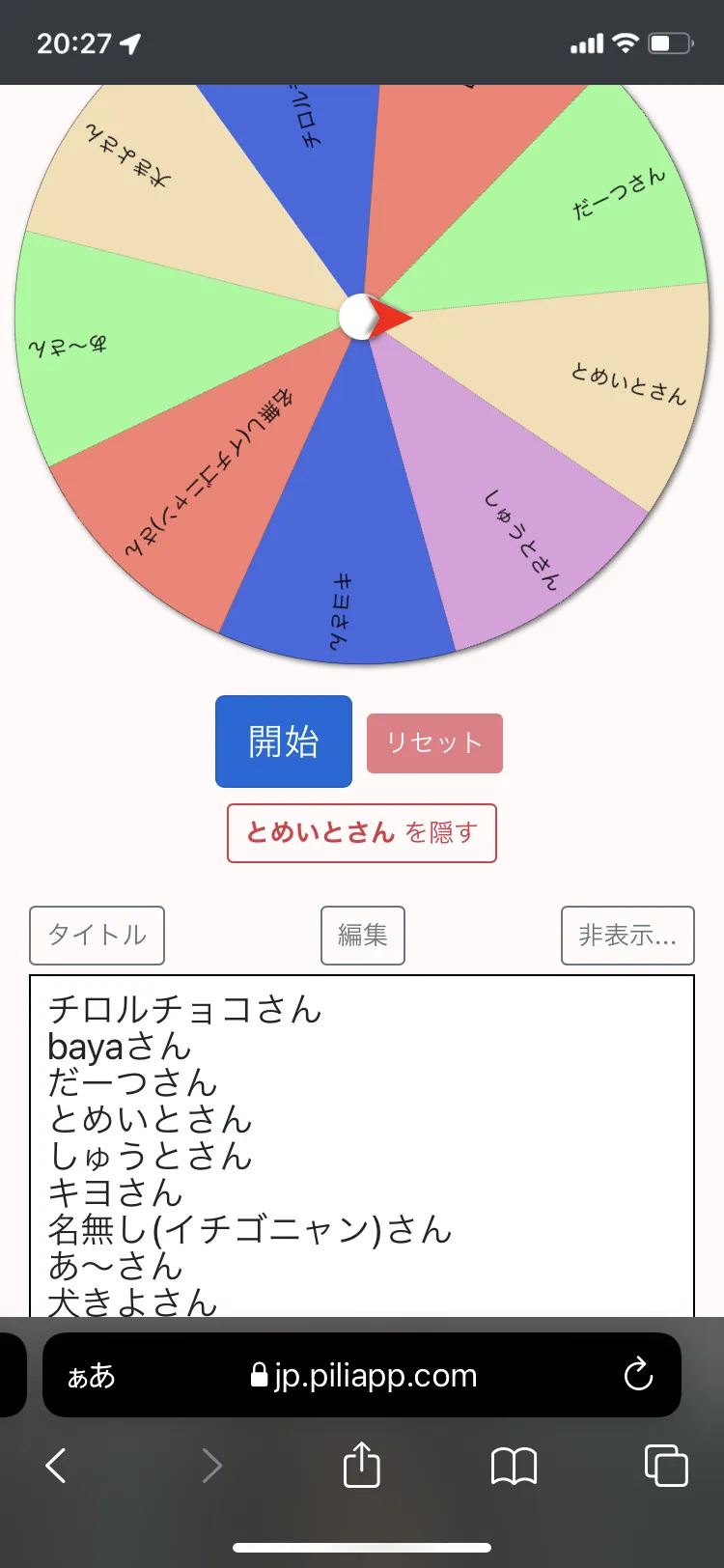Go back to the previous page
Image resolution: width=724 pixels, height=1568 pixels.
pyautogui.click(x=56, y=1466)
